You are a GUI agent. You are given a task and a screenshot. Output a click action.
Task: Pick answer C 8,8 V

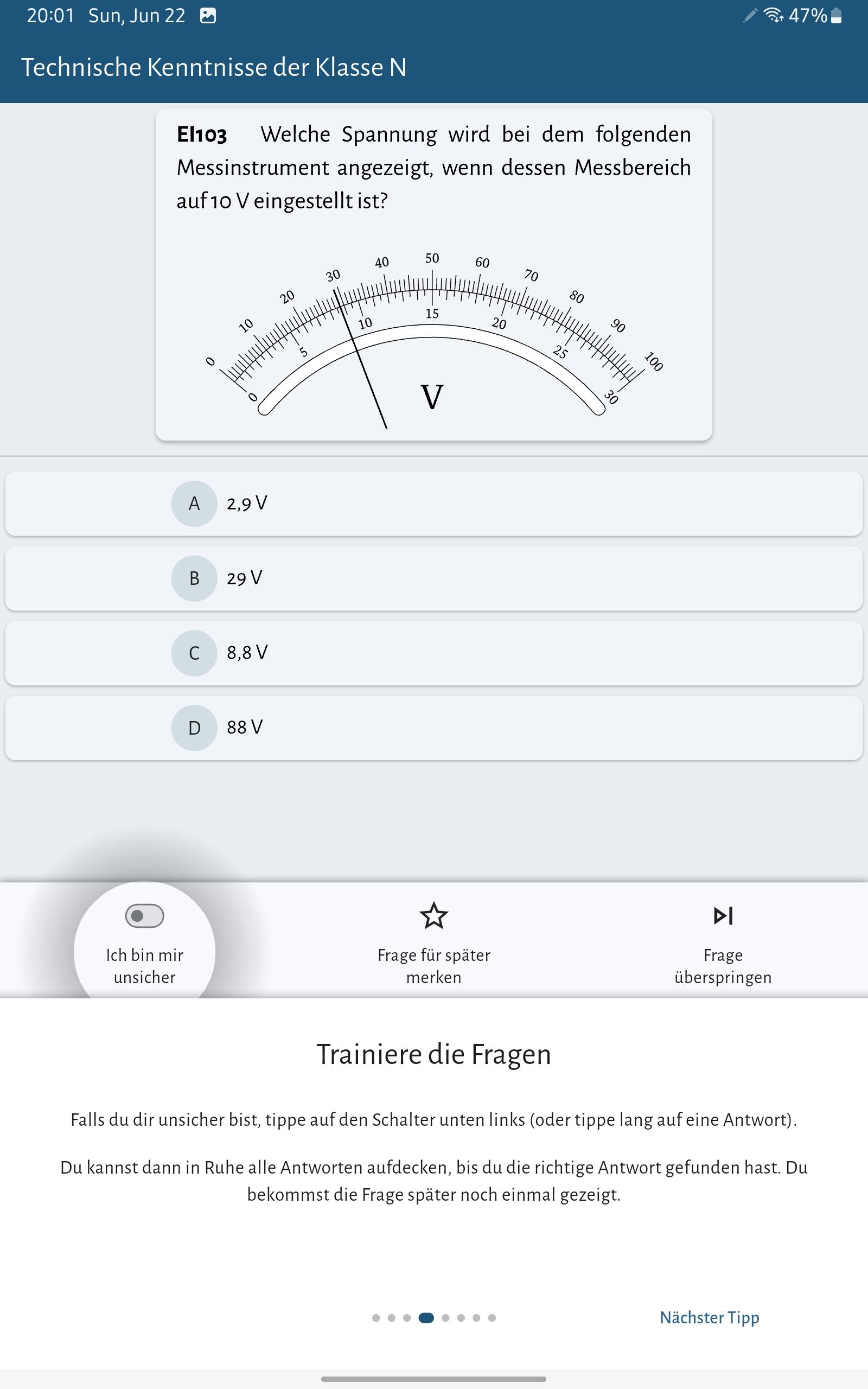pyautogui.click(x=433, y=653)
